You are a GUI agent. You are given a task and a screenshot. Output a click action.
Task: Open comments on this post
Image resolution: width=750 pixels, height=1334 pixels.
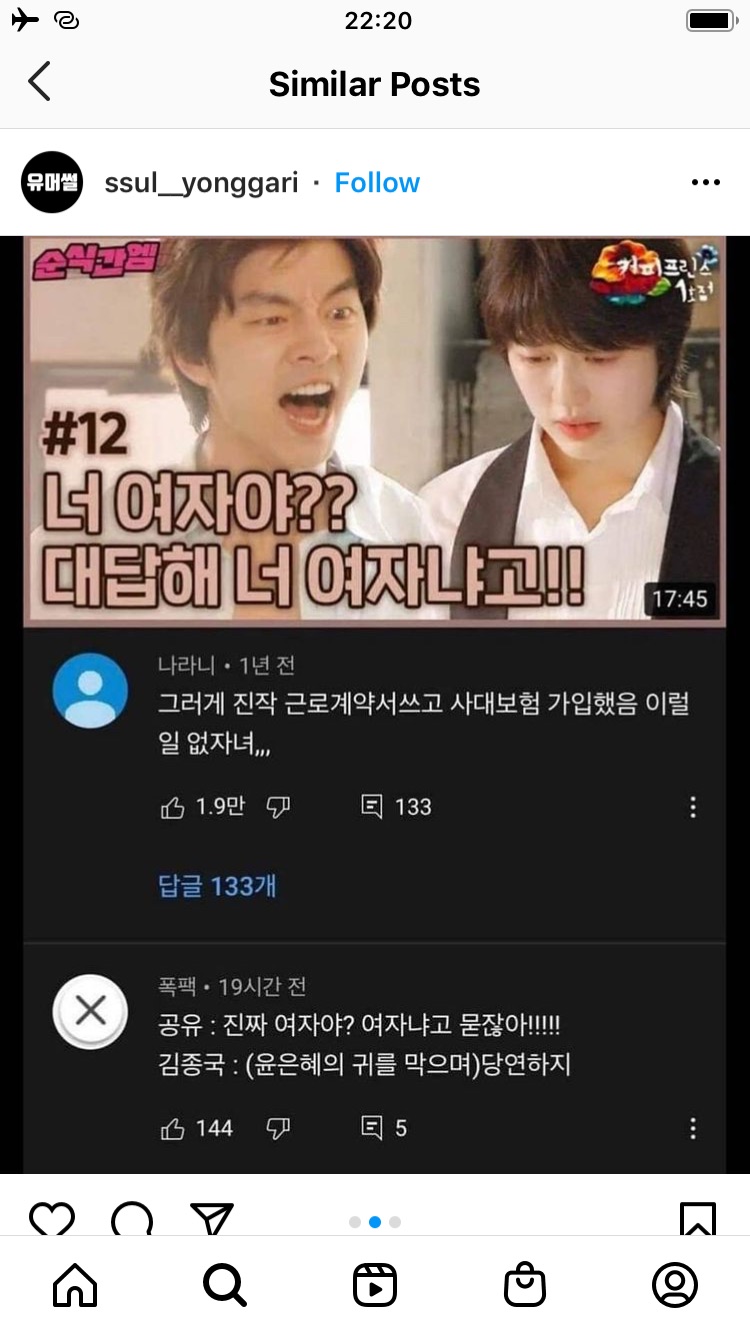click(x=132, y=1218)
